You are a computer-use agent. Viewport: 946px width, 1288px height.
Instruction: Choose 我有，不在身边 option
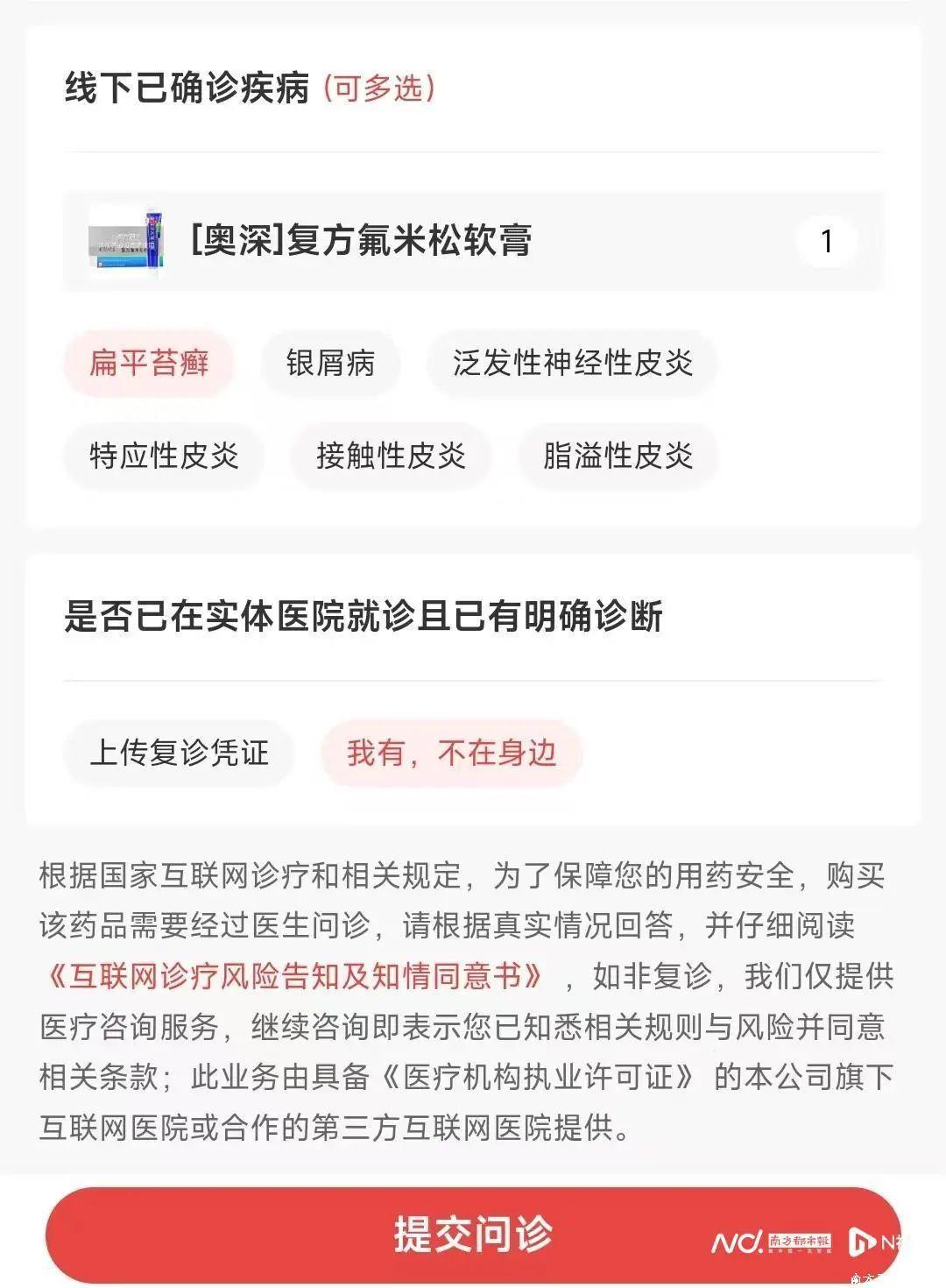[451, 753]
